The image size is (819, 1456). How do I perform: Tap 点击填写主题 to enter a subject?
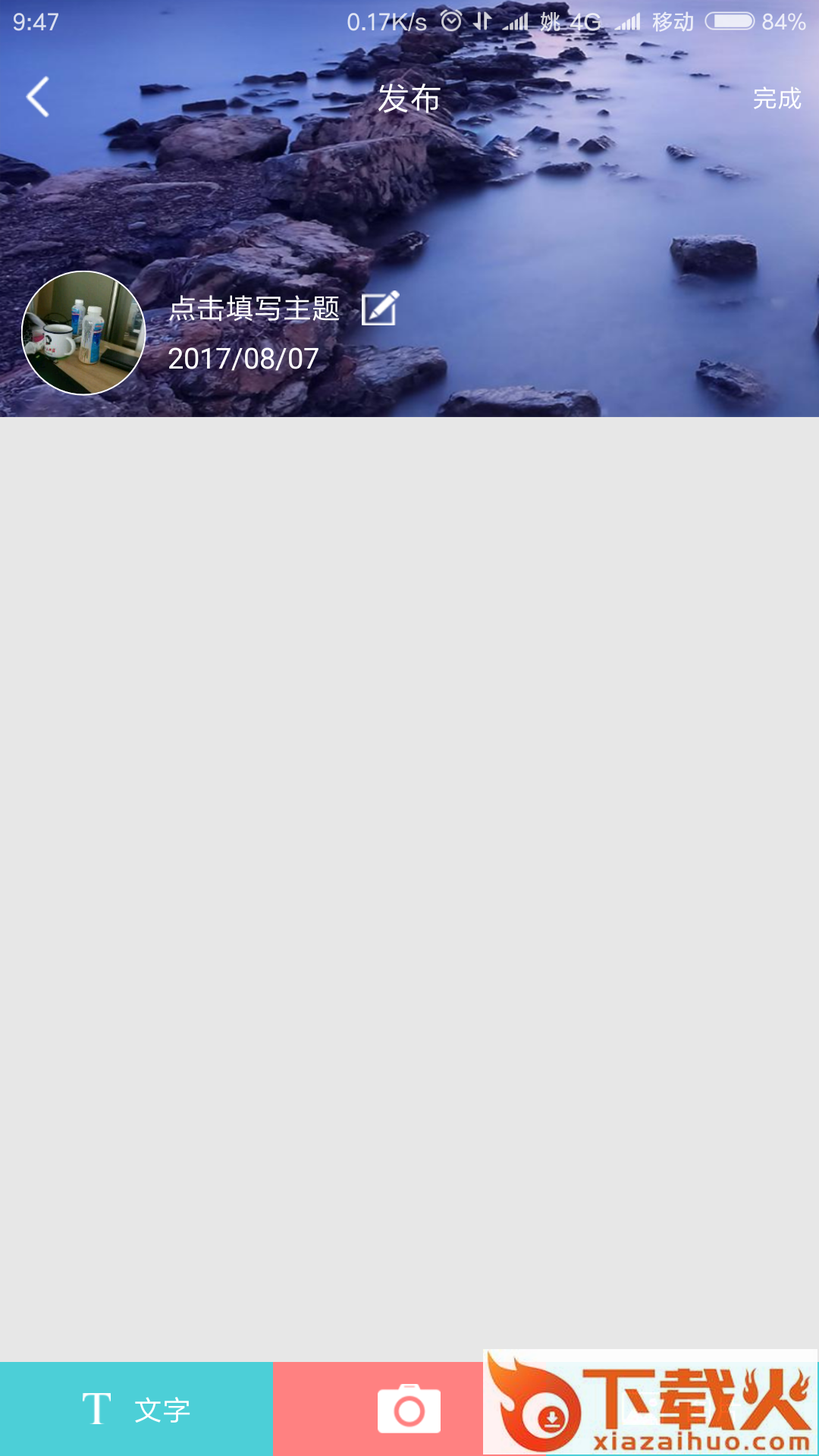[254, 309]
